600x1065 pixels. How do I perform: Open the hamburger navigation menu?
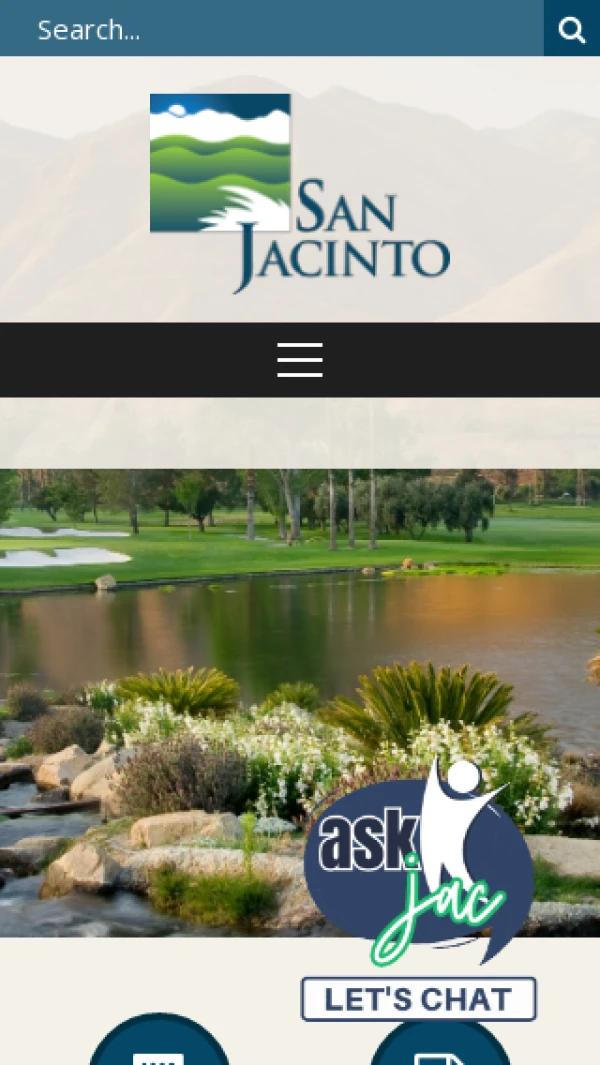(300, 359)
